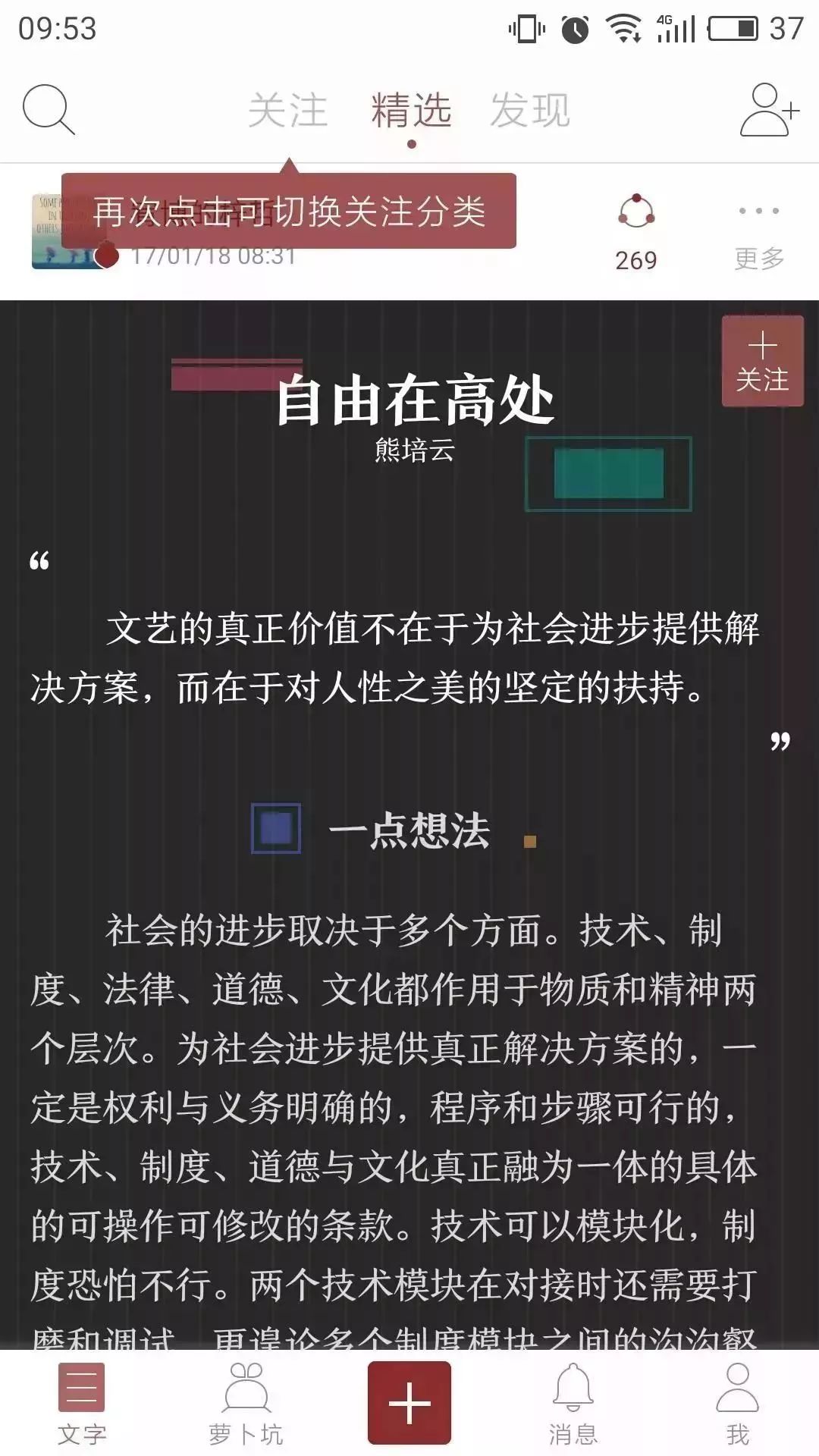Open the 萝卜坑 bottom tab
819x1456 pixels.
[x=246, y=1404]
